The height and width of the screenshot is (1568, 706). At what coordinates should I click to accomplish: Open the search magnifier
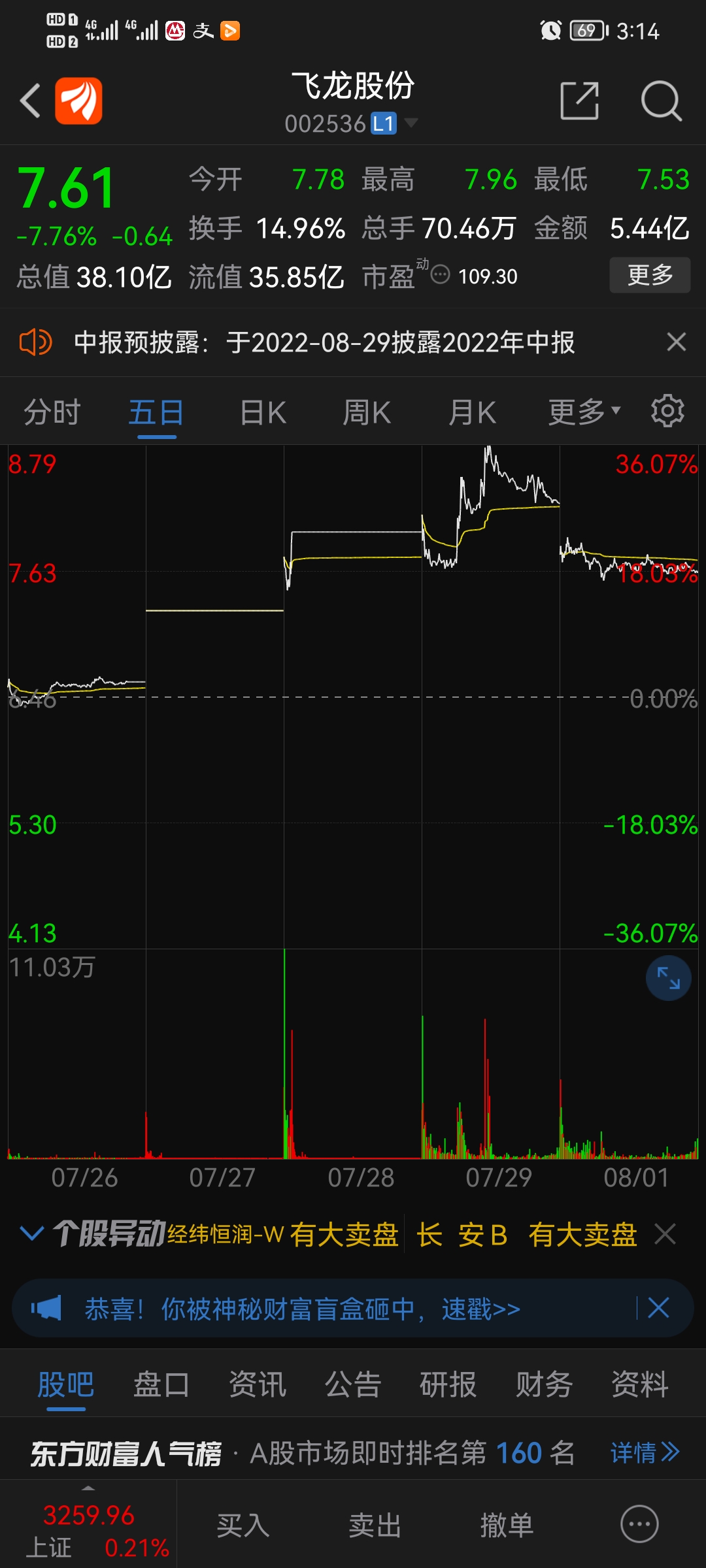point(661,101)
